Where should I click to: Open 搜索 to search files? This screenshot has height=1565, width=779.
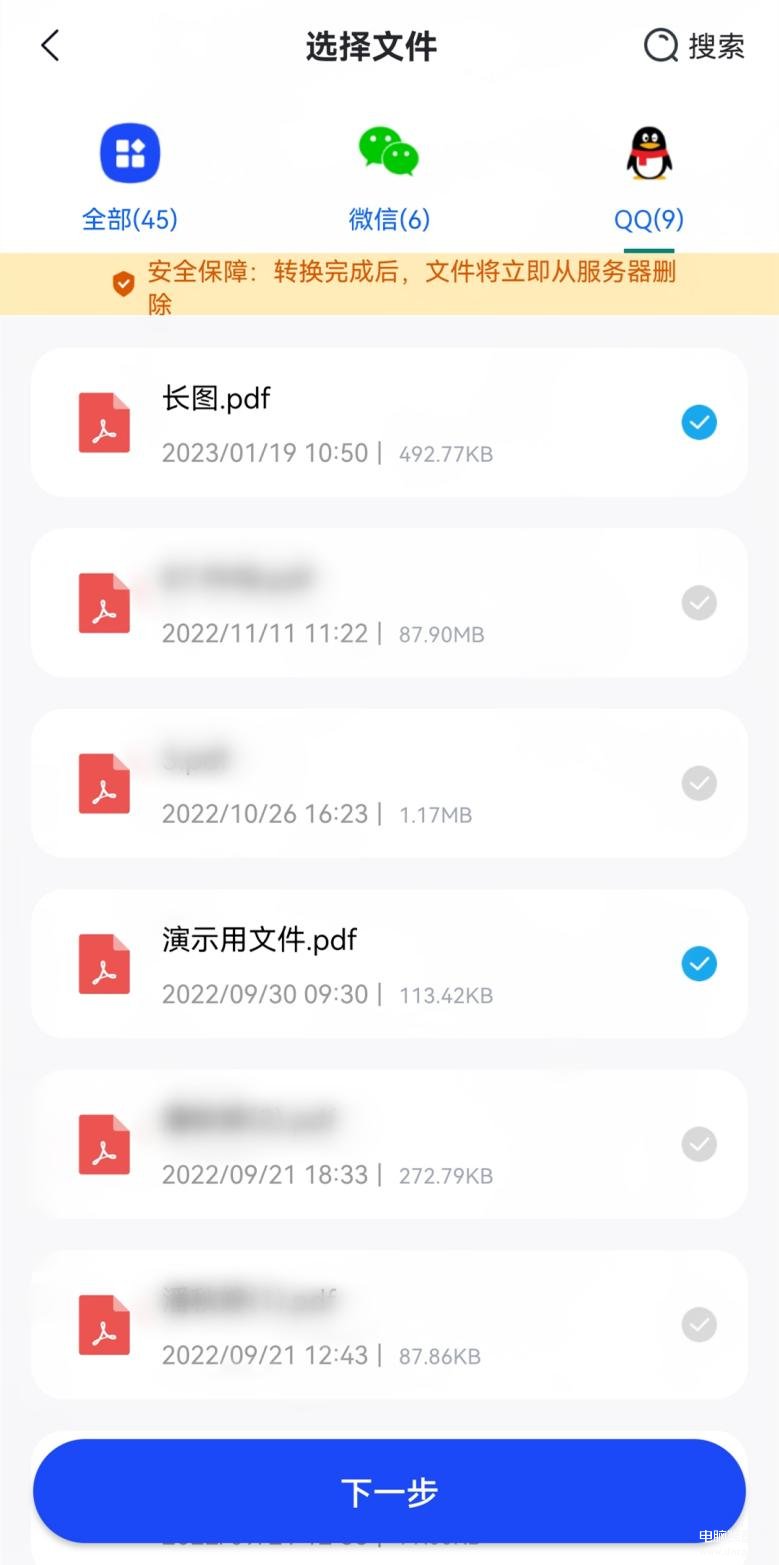694,46
